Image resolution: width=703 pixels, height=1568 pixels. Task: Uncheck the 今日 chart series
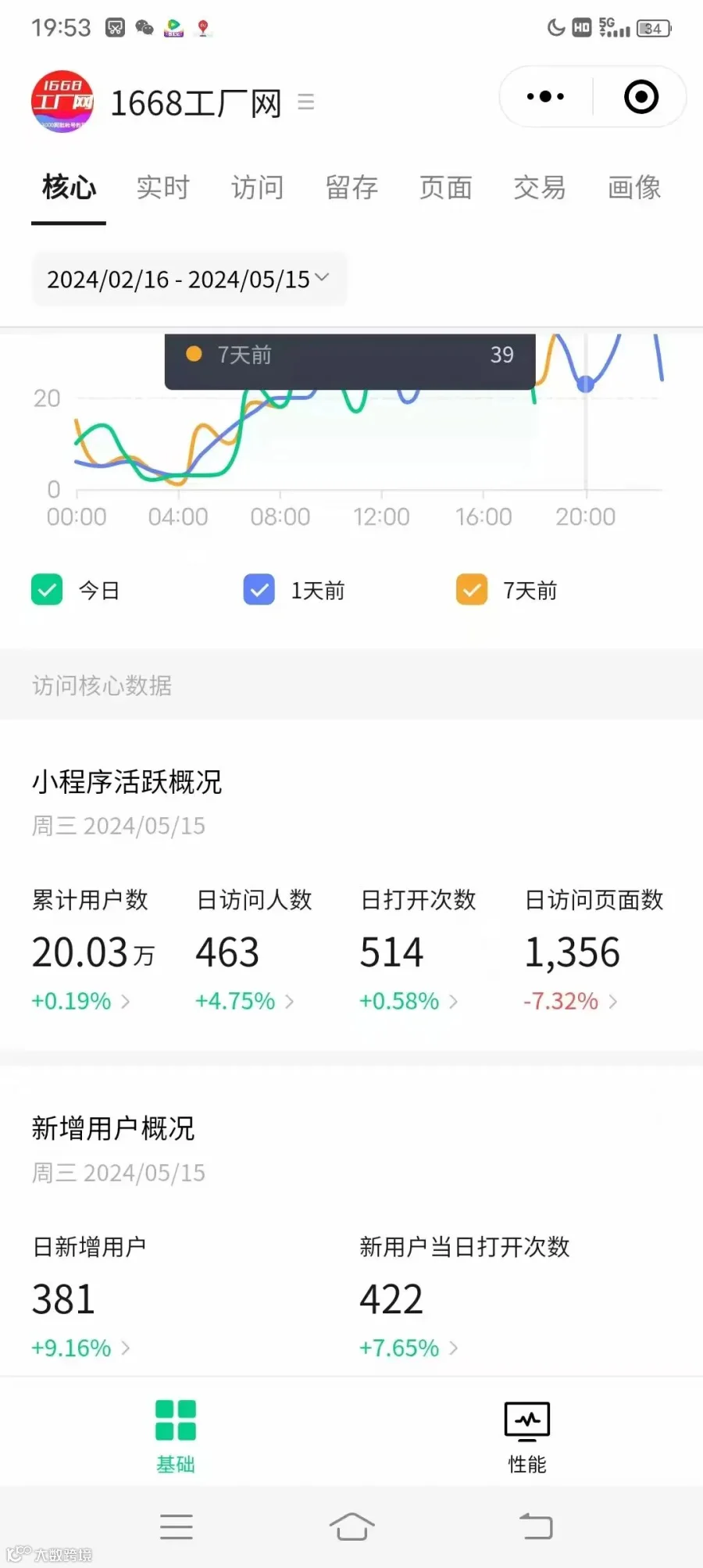pos(47,590)
